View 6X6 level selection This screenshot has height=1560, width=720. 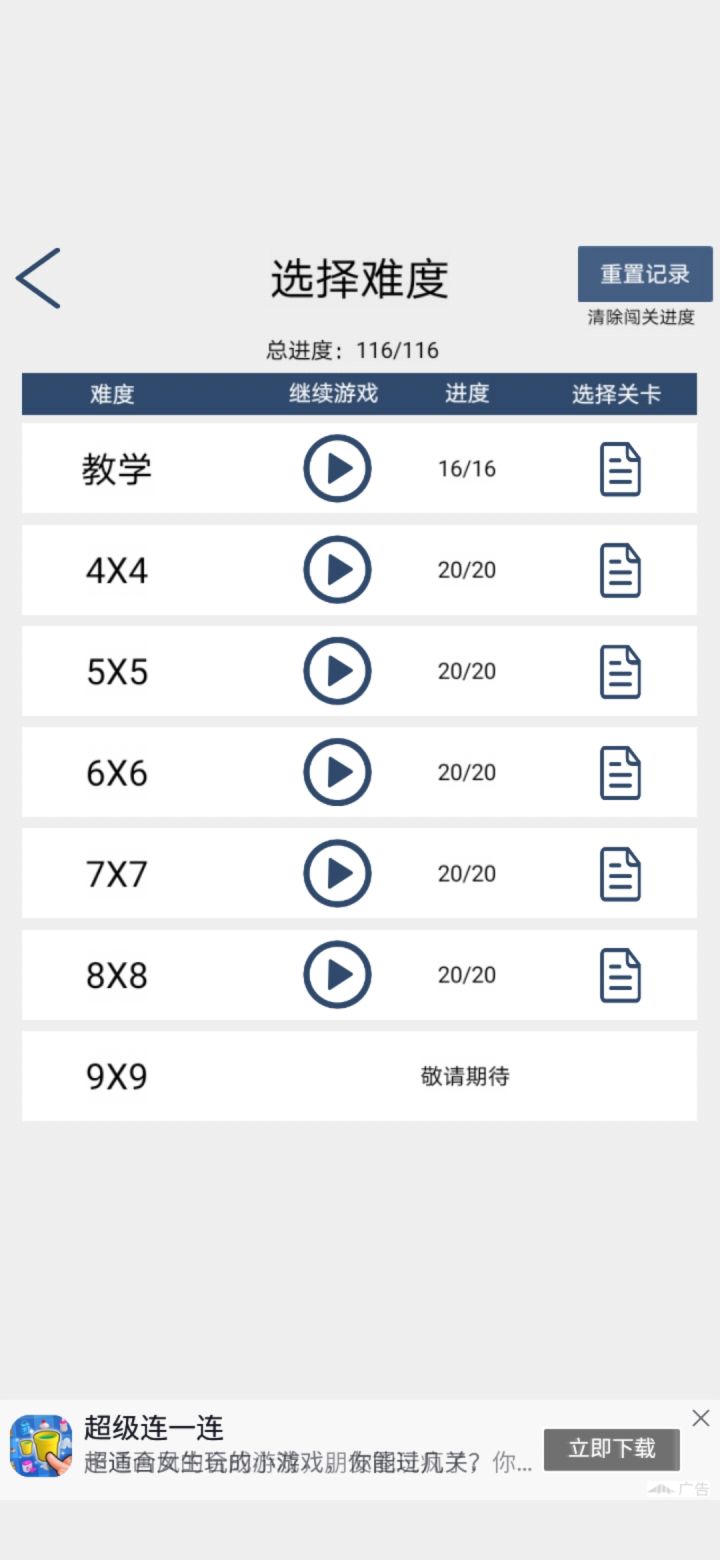point(620,773)
